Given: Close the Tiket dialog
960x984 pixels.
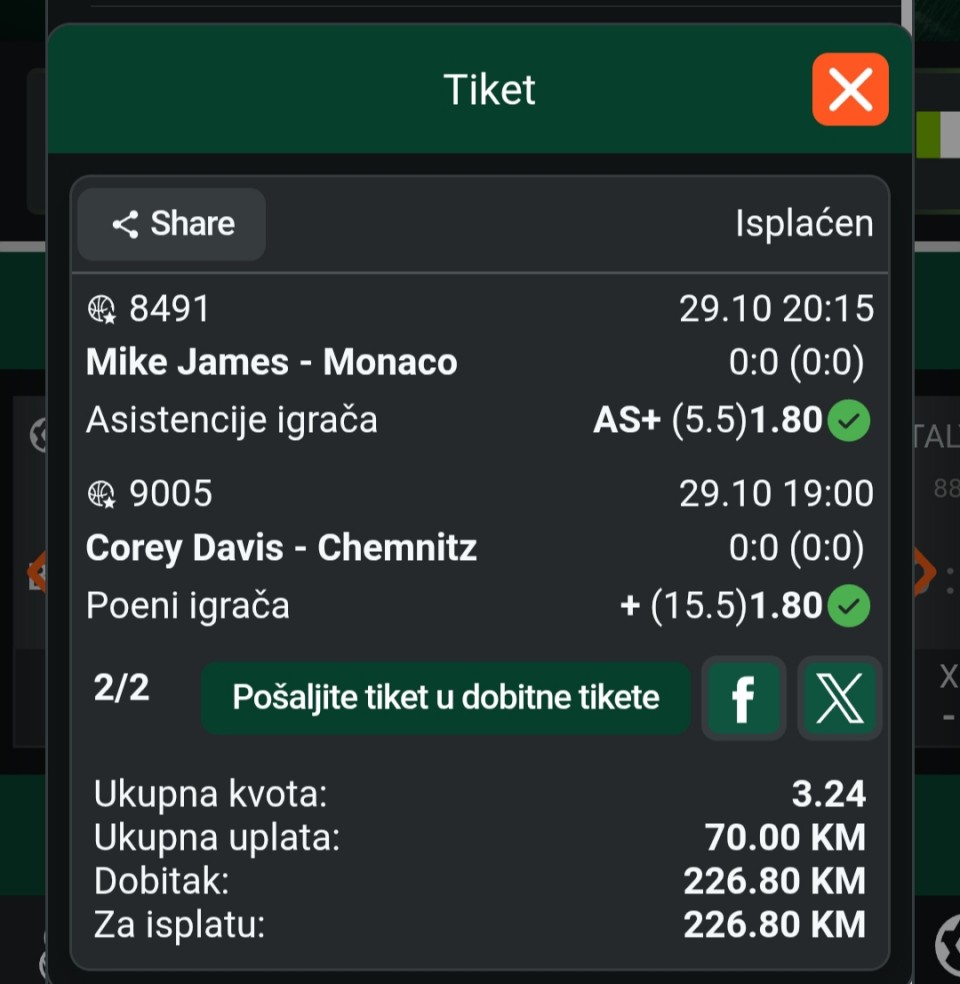Looking at the screenshot, I should pos(850,90).
